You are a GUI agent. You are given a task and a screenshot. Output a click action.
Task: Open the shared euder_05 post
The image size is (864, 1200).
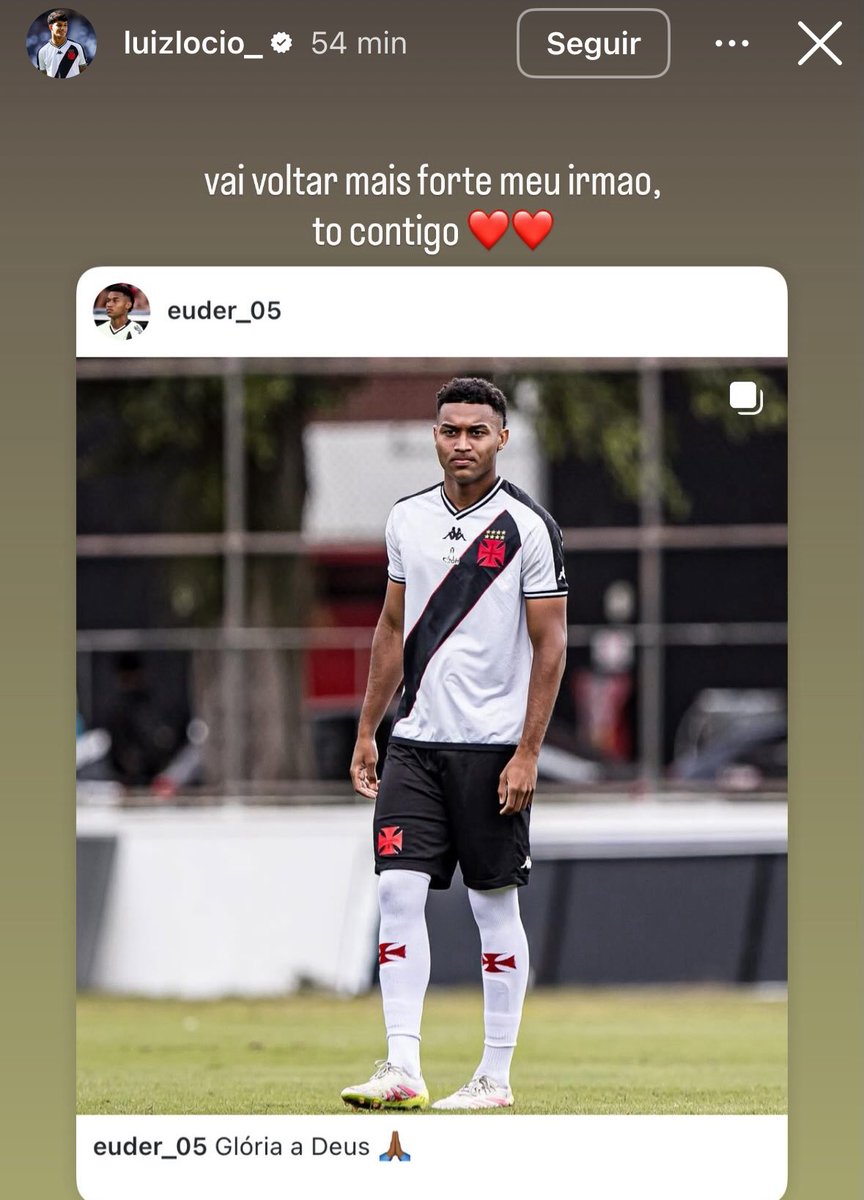[431, 735]
